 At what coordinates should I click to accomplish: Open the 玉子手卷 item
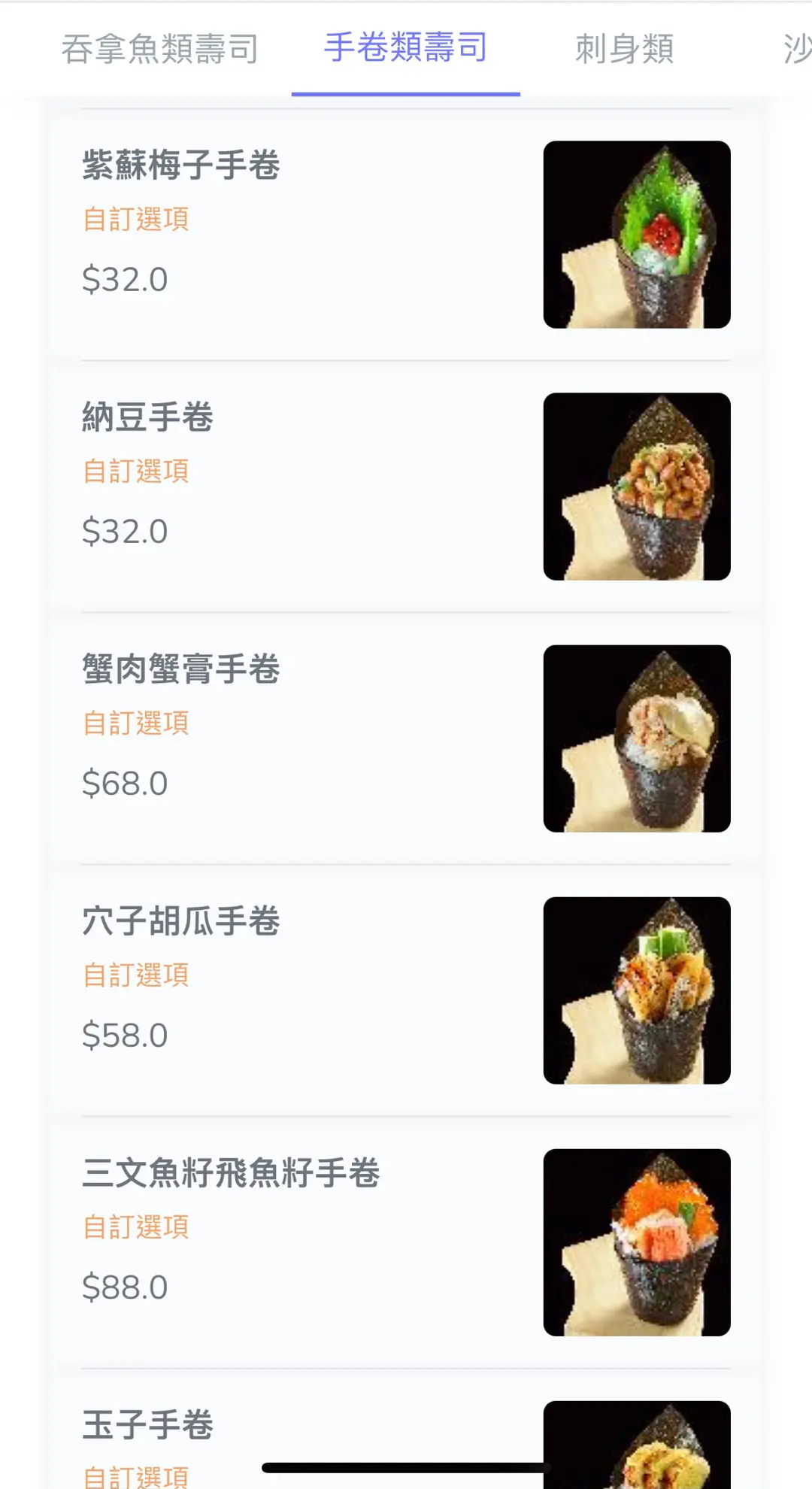pyautogui.click(x=148, y=1424)
